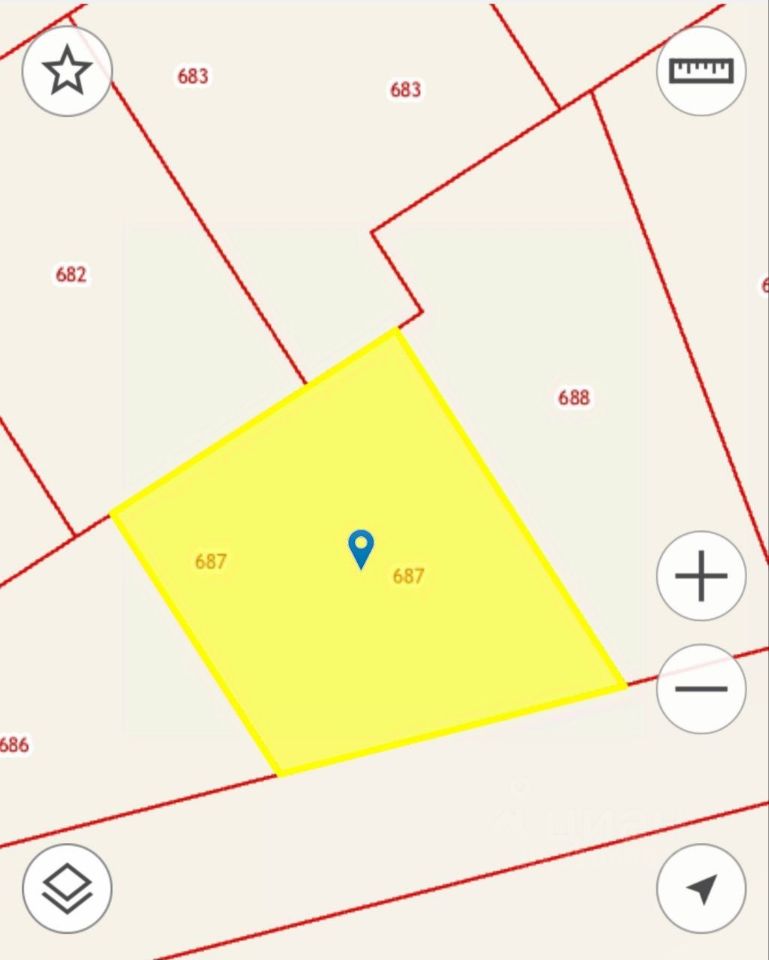769x960 pixels.
Task: Add parcel to favorites with star icon
Action: coord(67,71)
